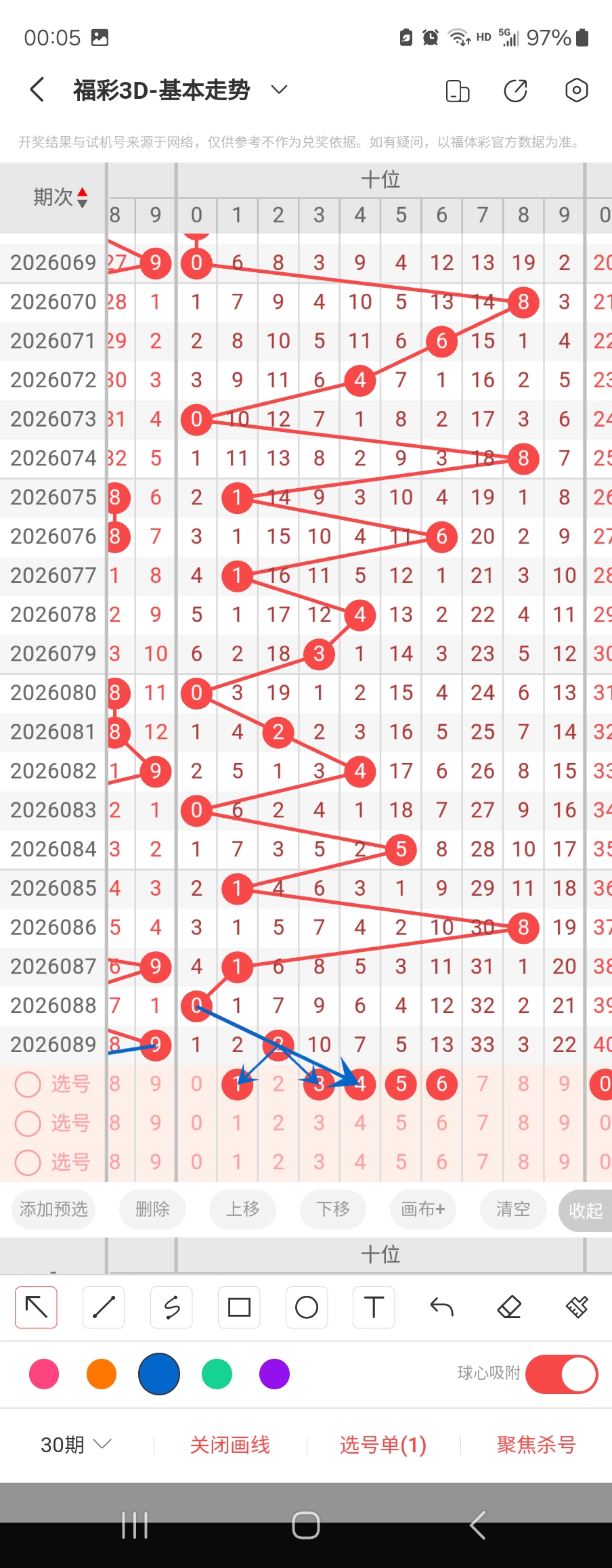Select the straight line drawing tool

click(104, 1307)
